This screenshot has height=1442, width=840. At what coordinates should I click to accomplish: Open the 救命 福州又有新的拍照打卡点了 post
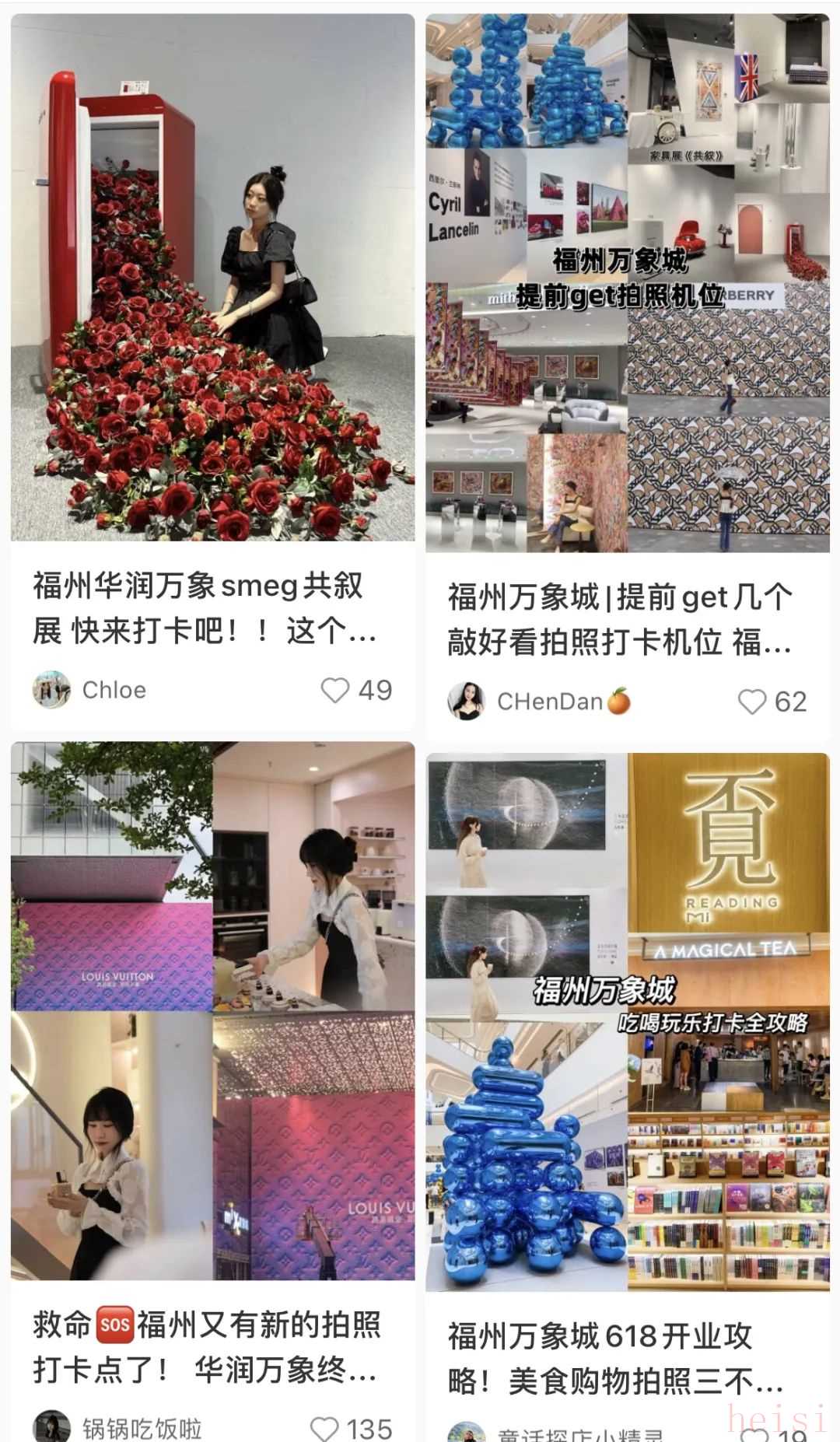[x=212, y=1011]
